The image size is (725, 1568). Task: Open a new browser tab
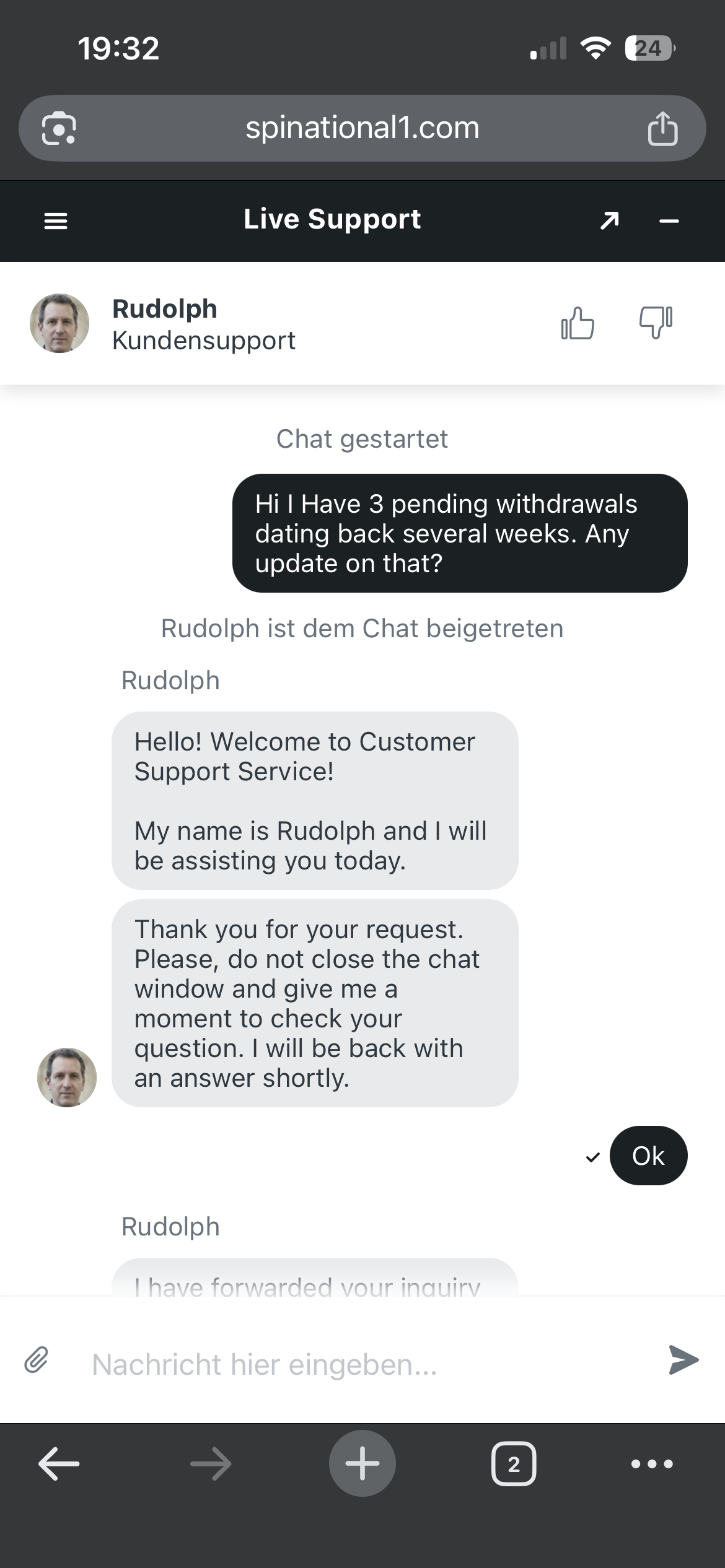(362, 1463)
